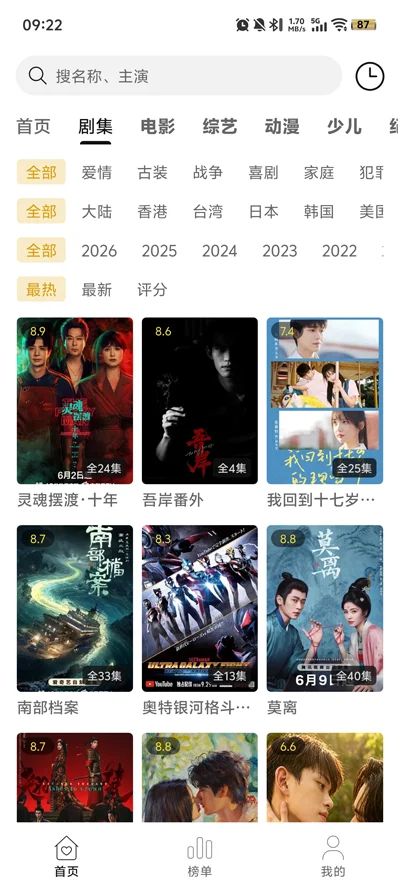This screenshot has width=400, height=889.
Task: Open the 我的 profile tab
Action: (333, 856)
